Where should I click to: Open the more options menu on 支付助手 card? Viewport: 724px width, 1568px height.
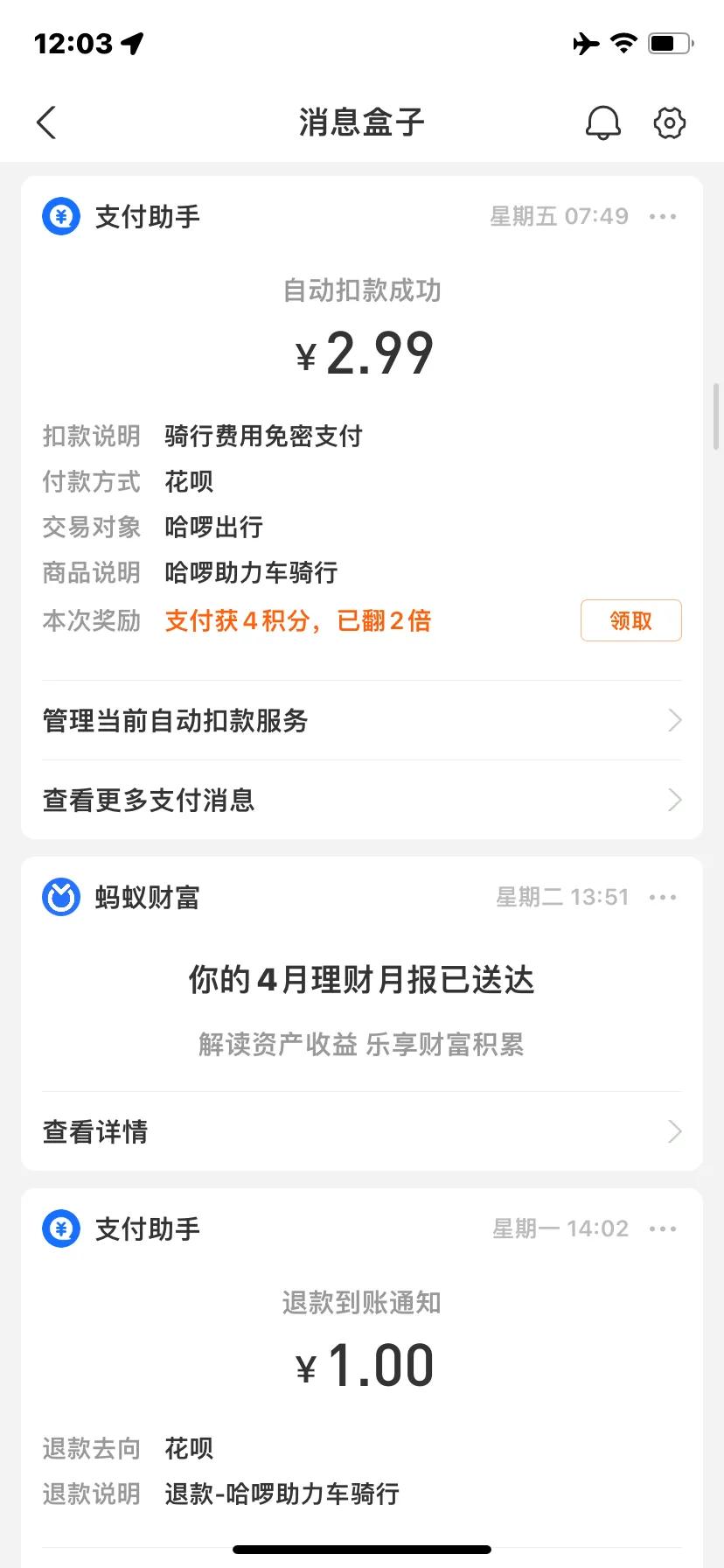coord(663,217)
